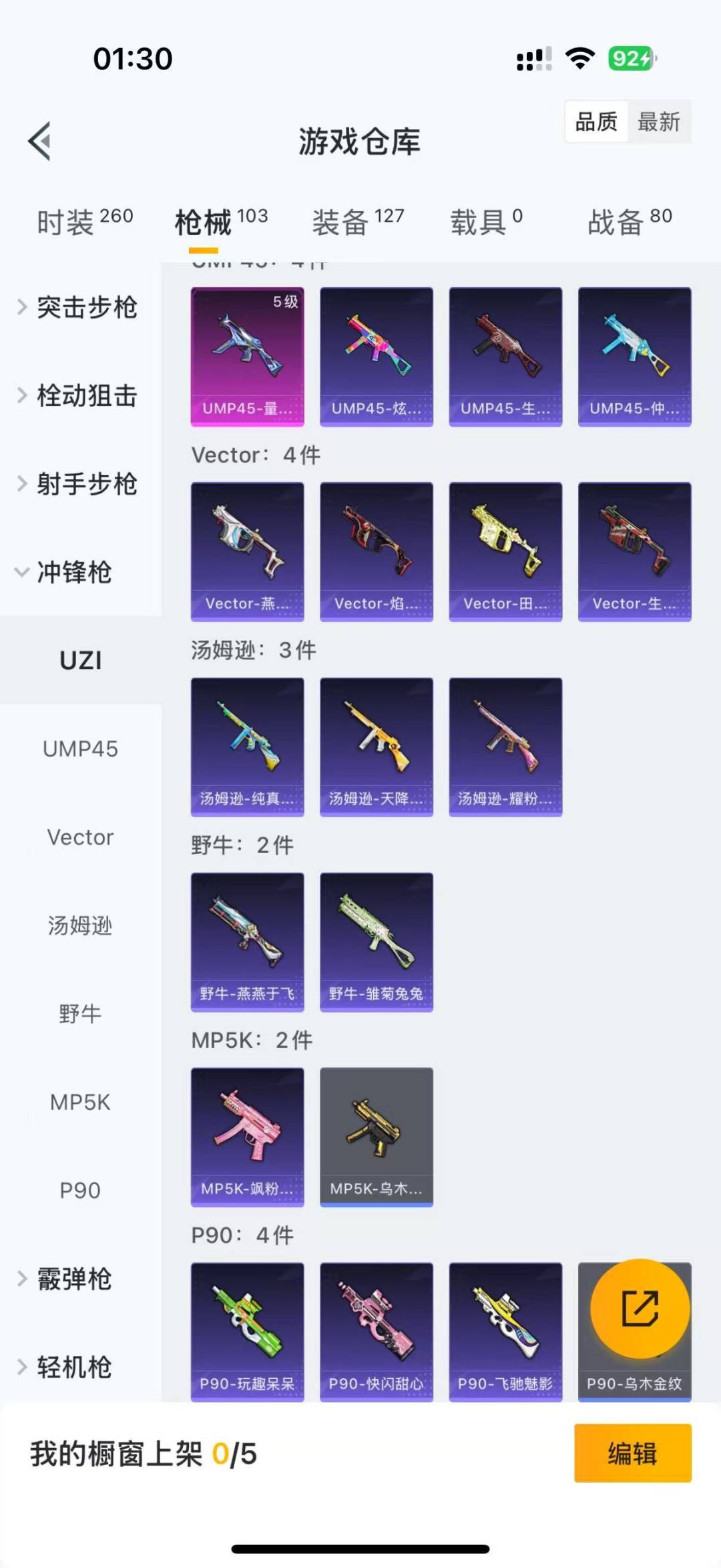The height and width of the screenshot is (1568, 721).
Task: Switch to the 时装 tab
Action: click(84, 222)
